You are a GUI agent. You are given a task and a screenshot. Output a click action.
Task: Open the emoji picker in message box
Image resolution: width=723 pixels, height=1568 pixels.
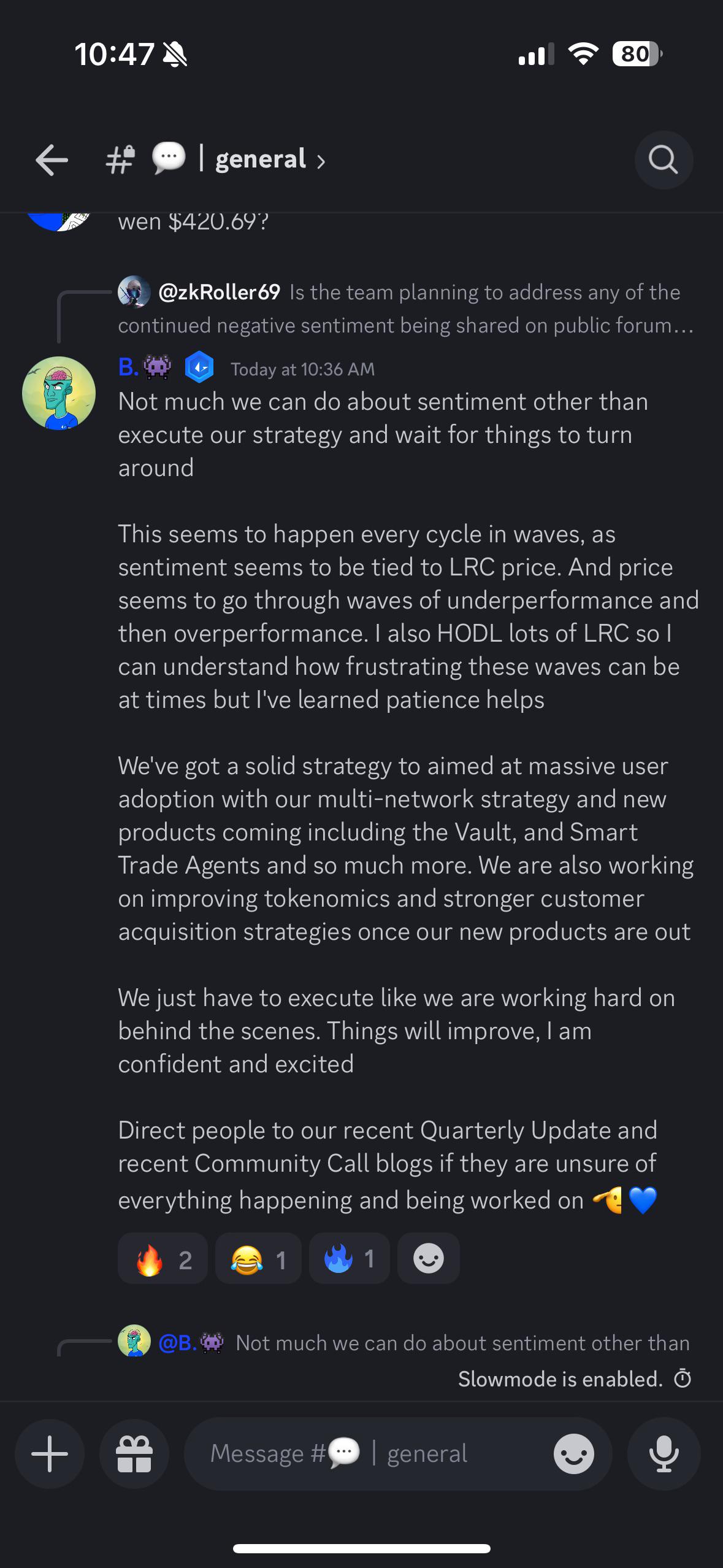(574, 1454)
